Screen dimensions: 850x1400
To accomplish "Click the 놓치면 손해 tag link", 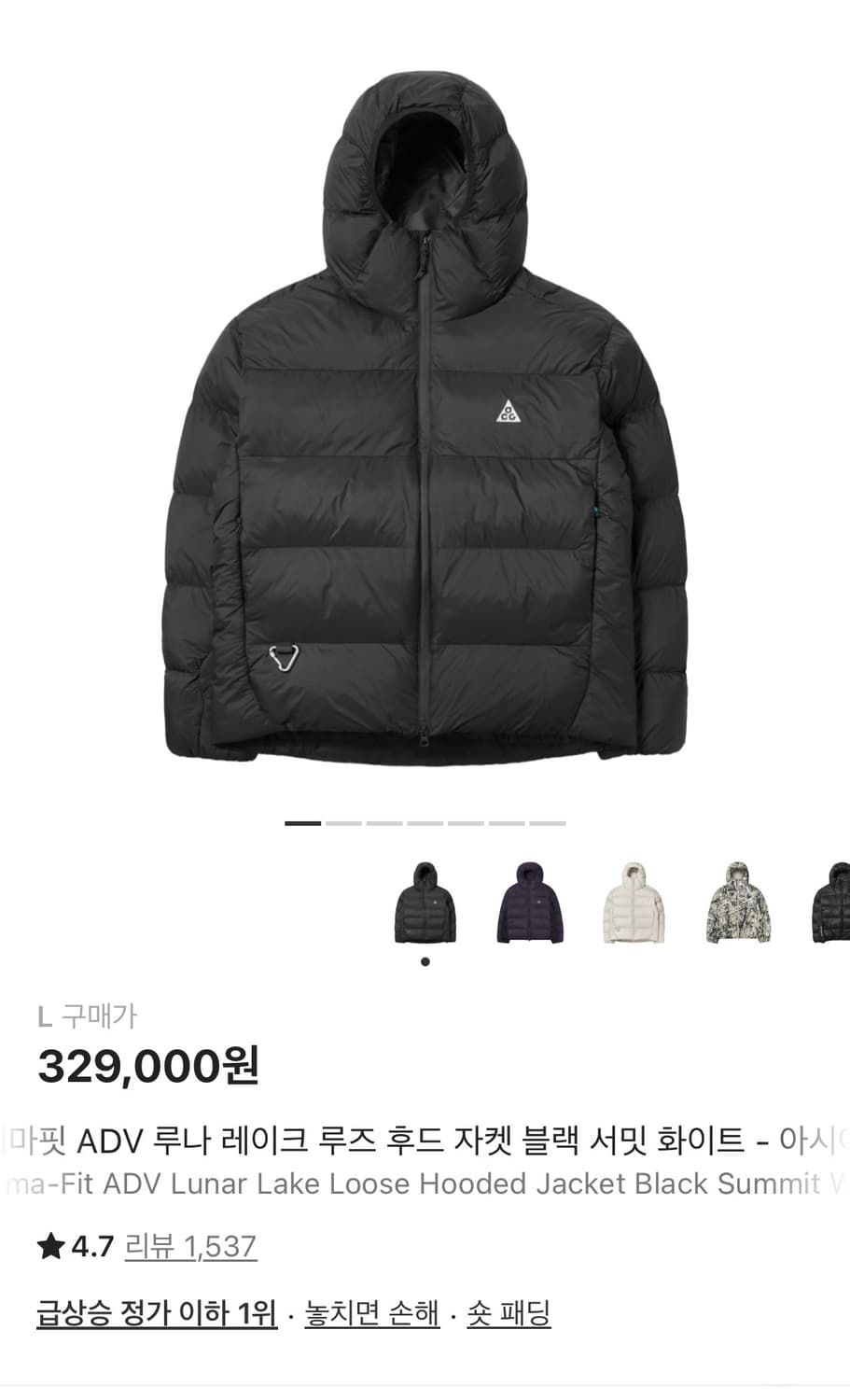I will click(370, 1315).
